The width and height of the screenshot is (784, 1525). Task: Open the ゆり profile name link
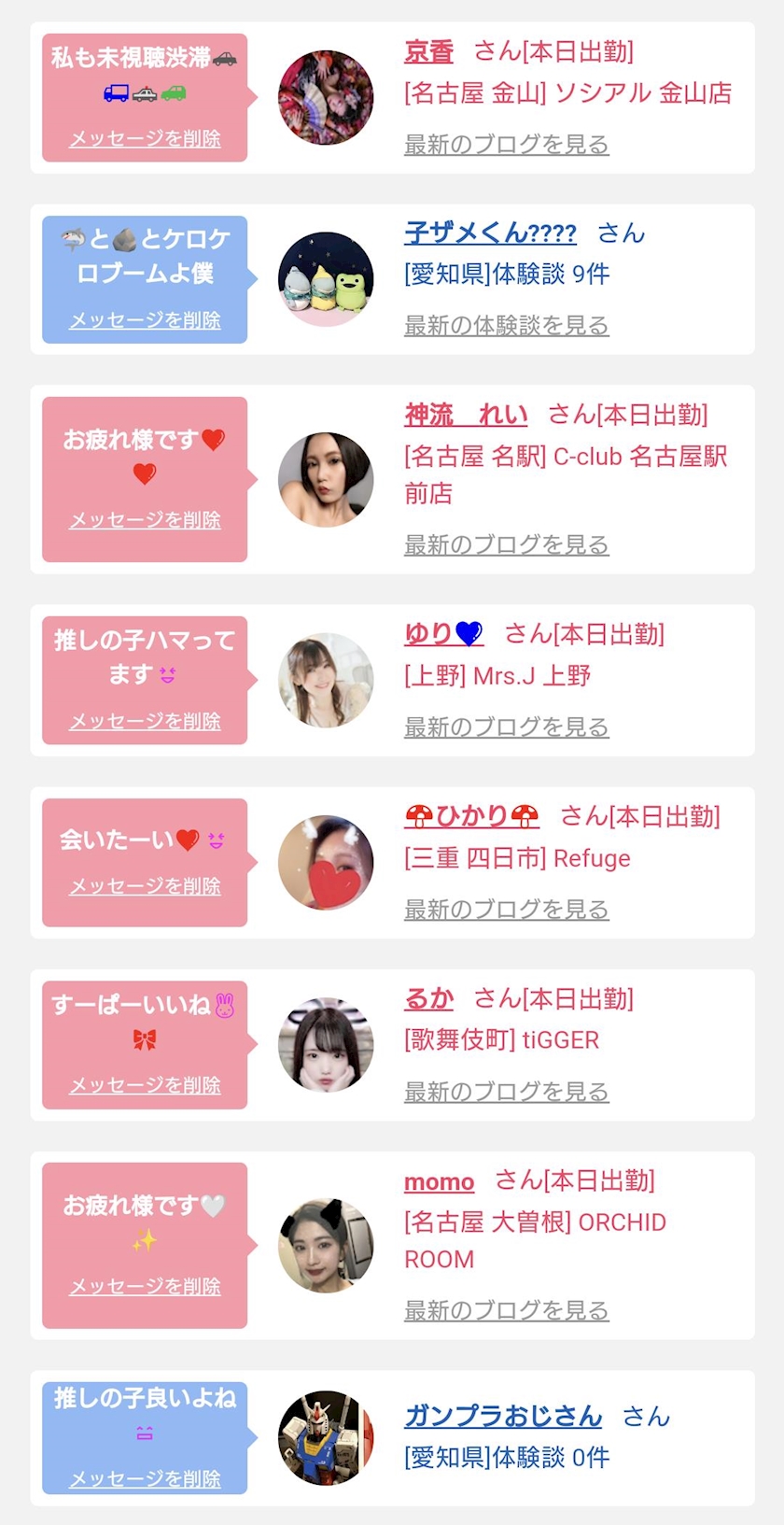point(443,634)
